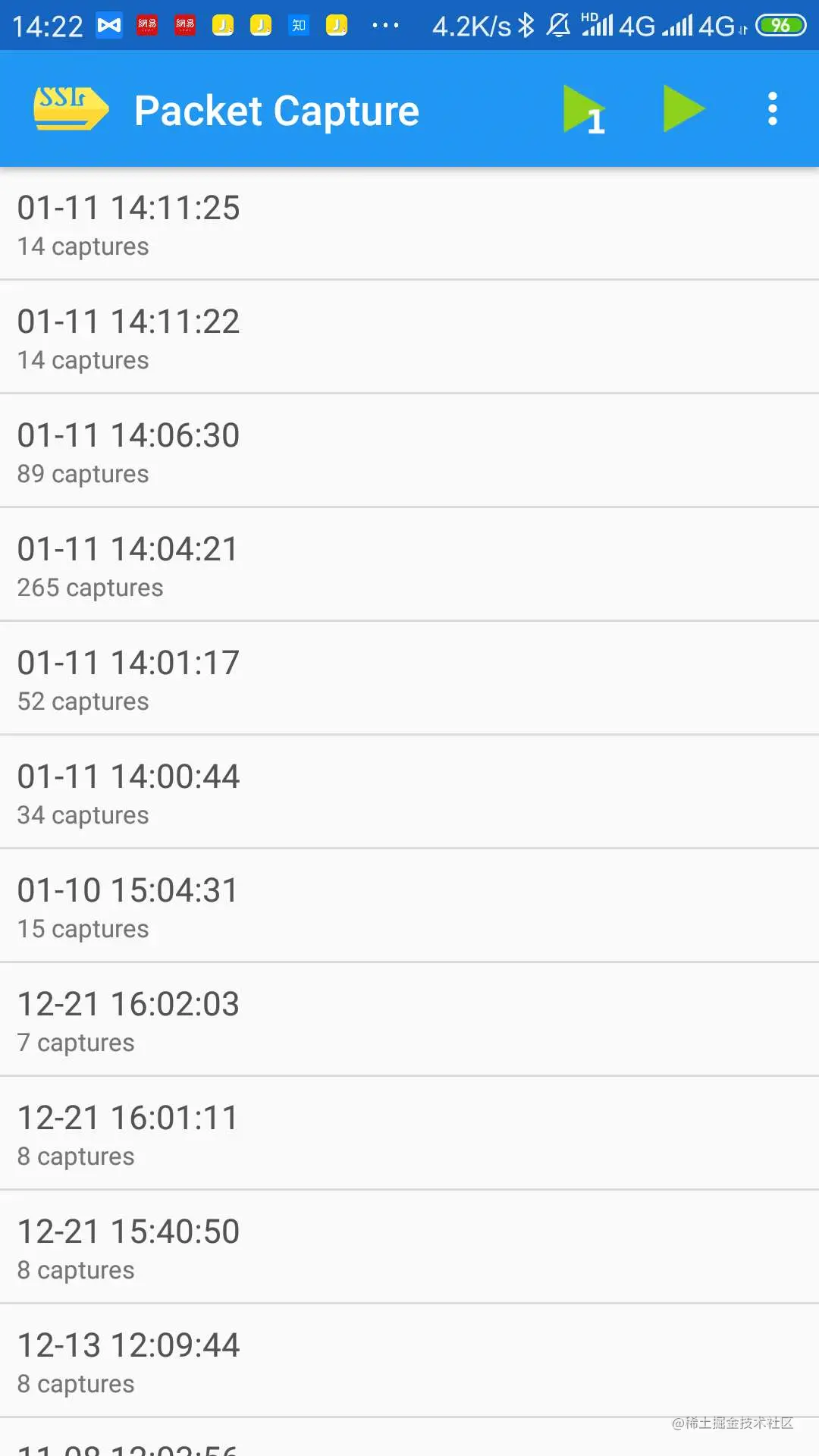Open the 01-11 14:11:25 capture session

pos(409,224)
